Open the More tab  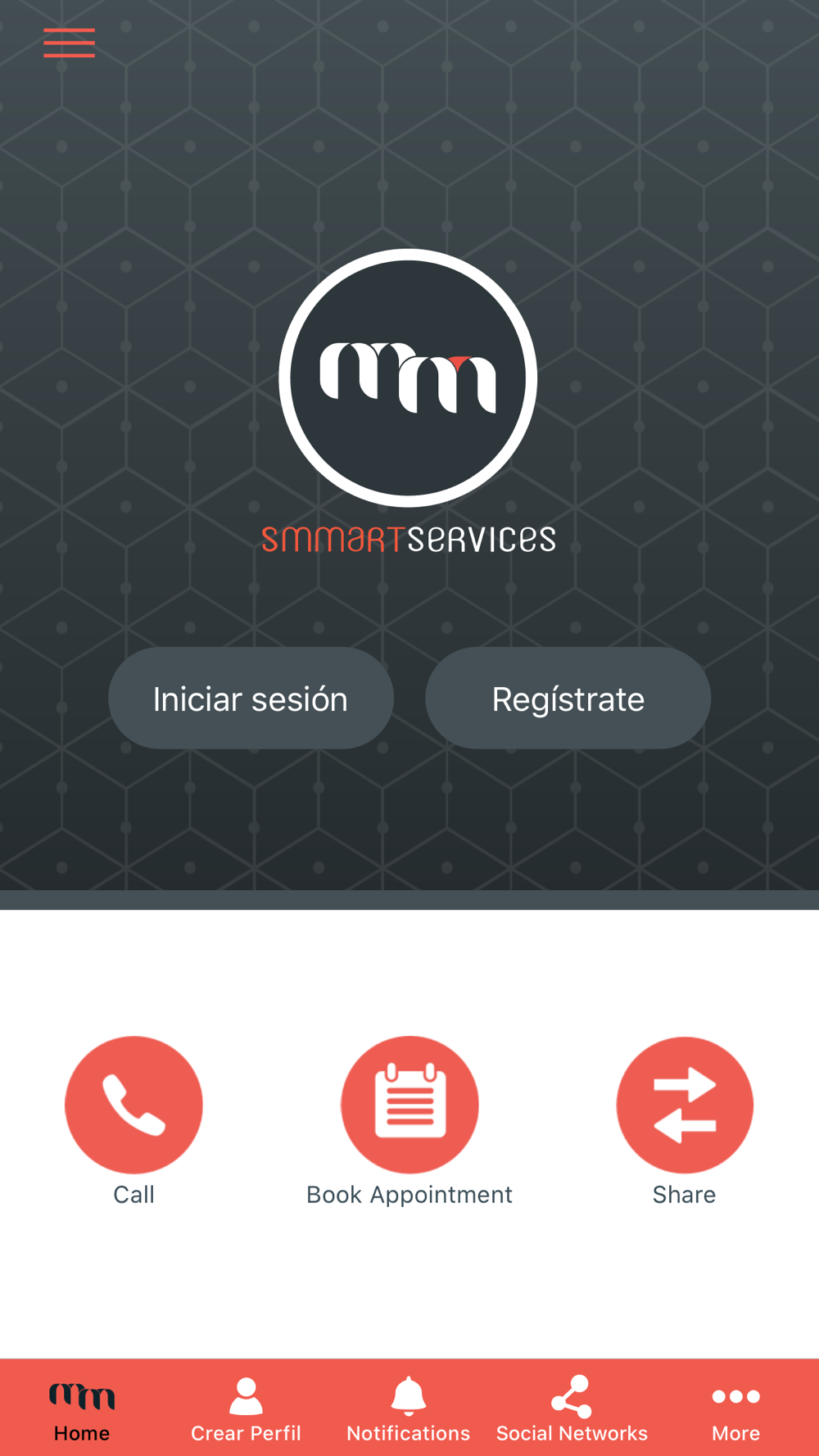pos(735,1408)
